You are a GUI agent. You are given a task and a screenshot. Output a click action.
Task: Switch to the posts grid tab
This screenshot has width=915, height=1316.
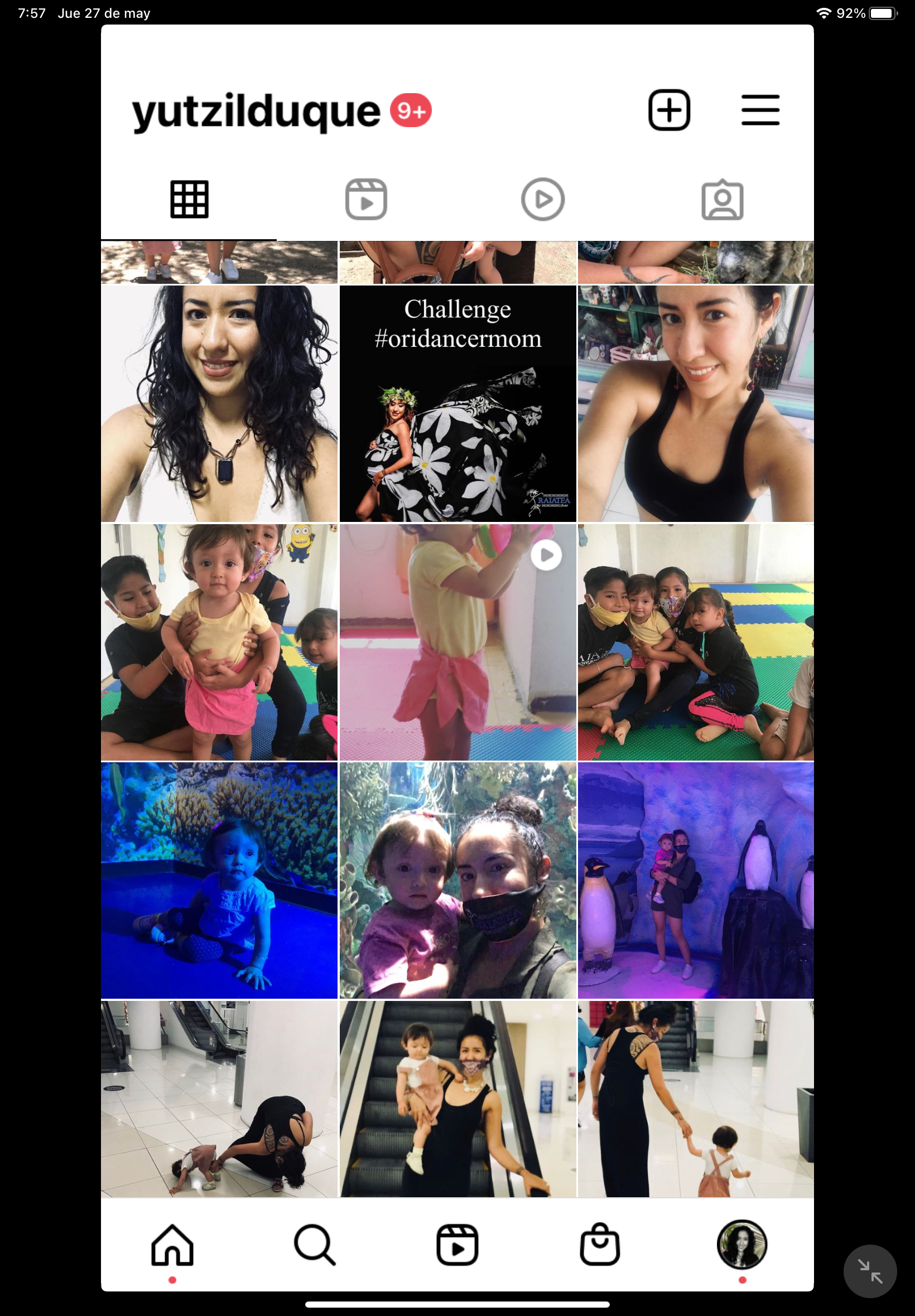(189, 200)
